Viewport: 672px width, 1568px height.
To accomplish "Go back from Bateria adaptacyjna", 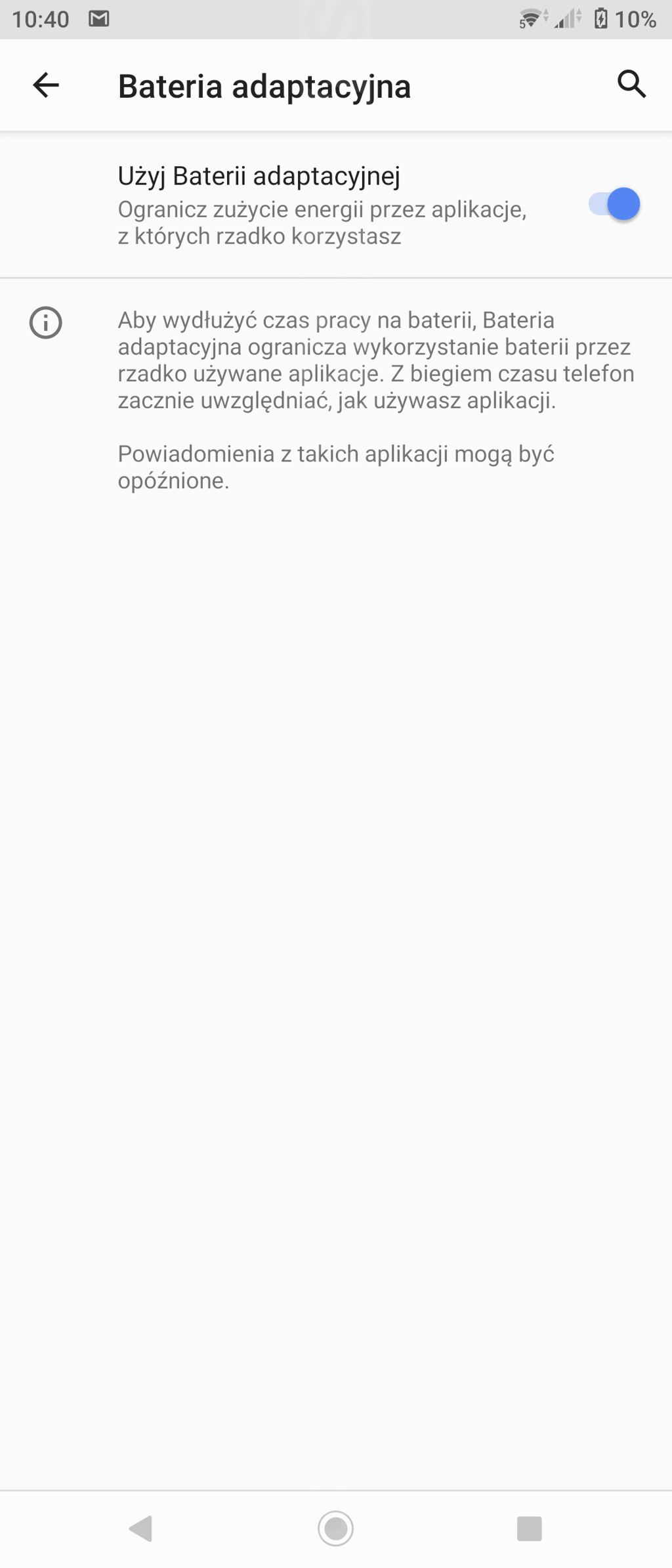I will tap(46, 85).
